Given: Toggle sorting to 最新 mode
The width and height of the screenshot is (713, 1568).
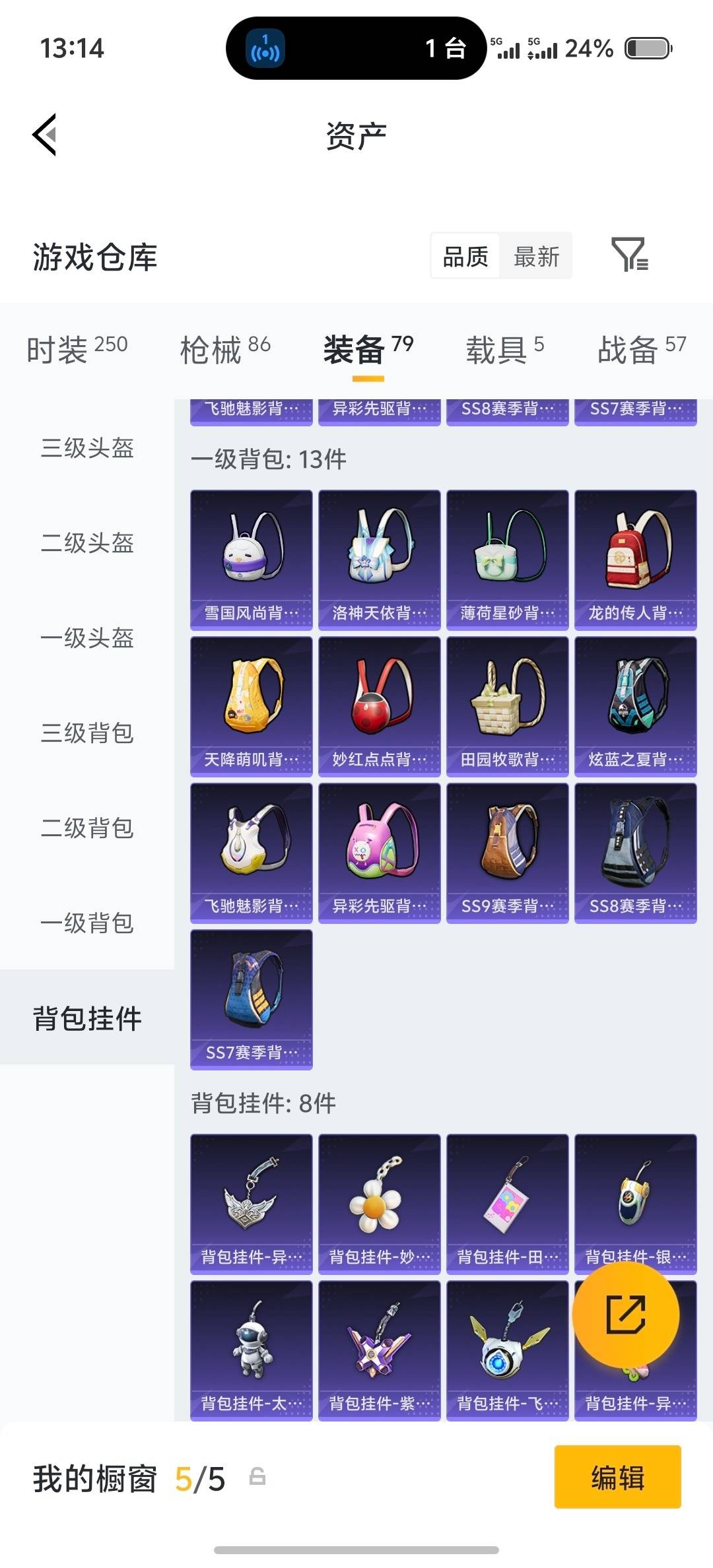Looking at the screenshot, I should [x=537, y=256].
